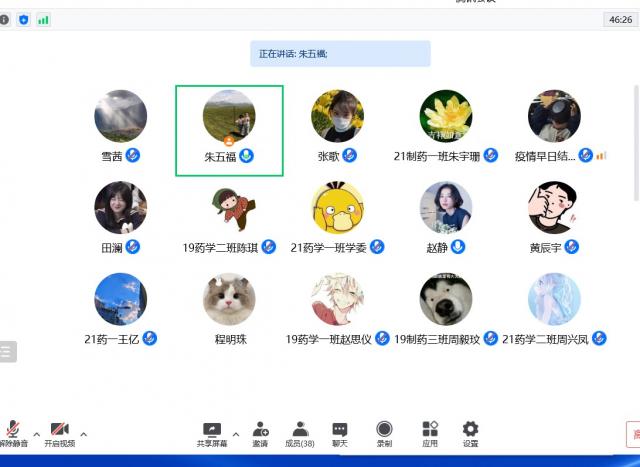Select participant tile 朱五福
Image resolution: width=640 pixels, height=467 pixels.
(x=229, y=130)
